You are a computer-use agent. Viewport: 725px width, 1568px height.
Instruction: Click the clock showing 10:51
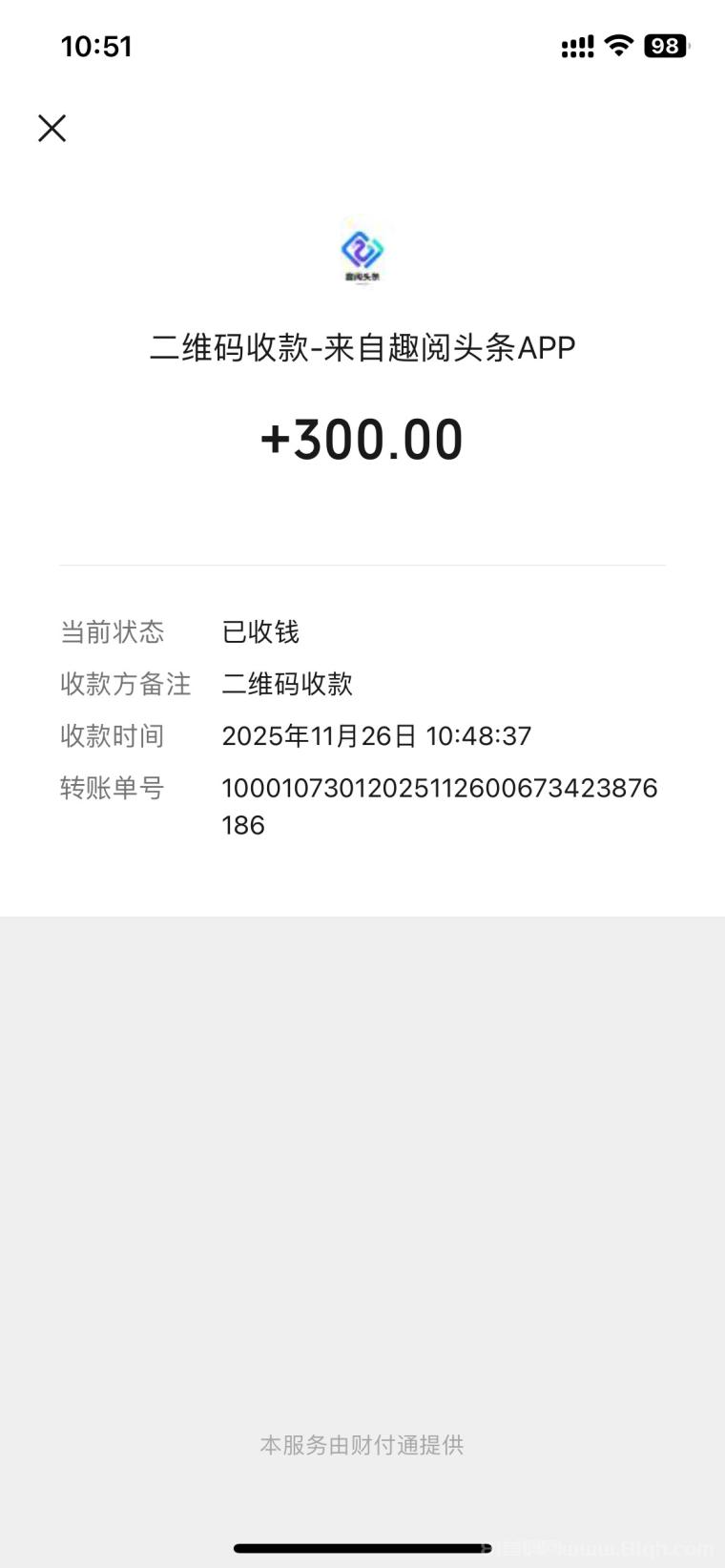tap(98, 46)
